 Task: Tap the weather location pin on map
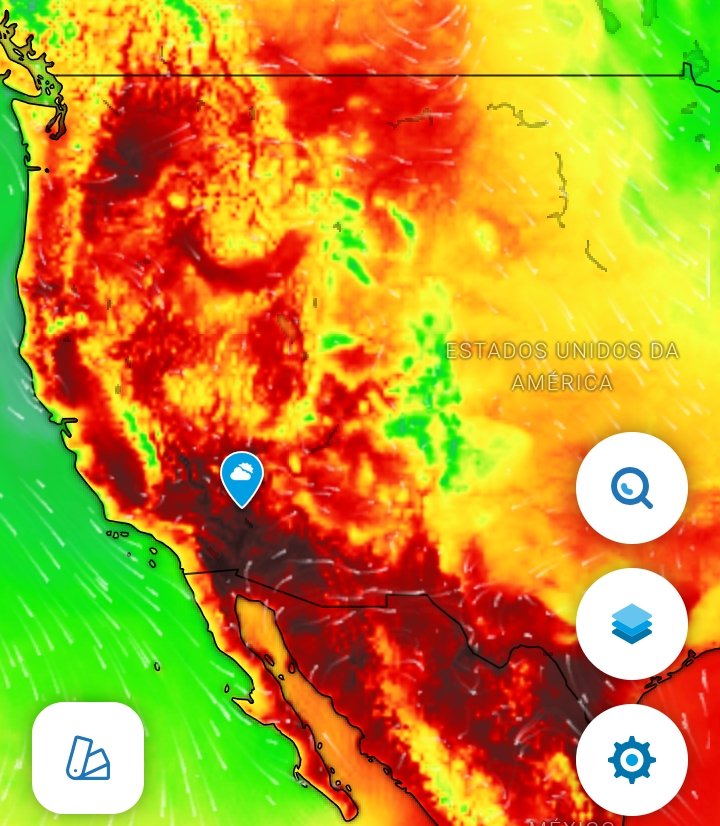pos(241,476)
